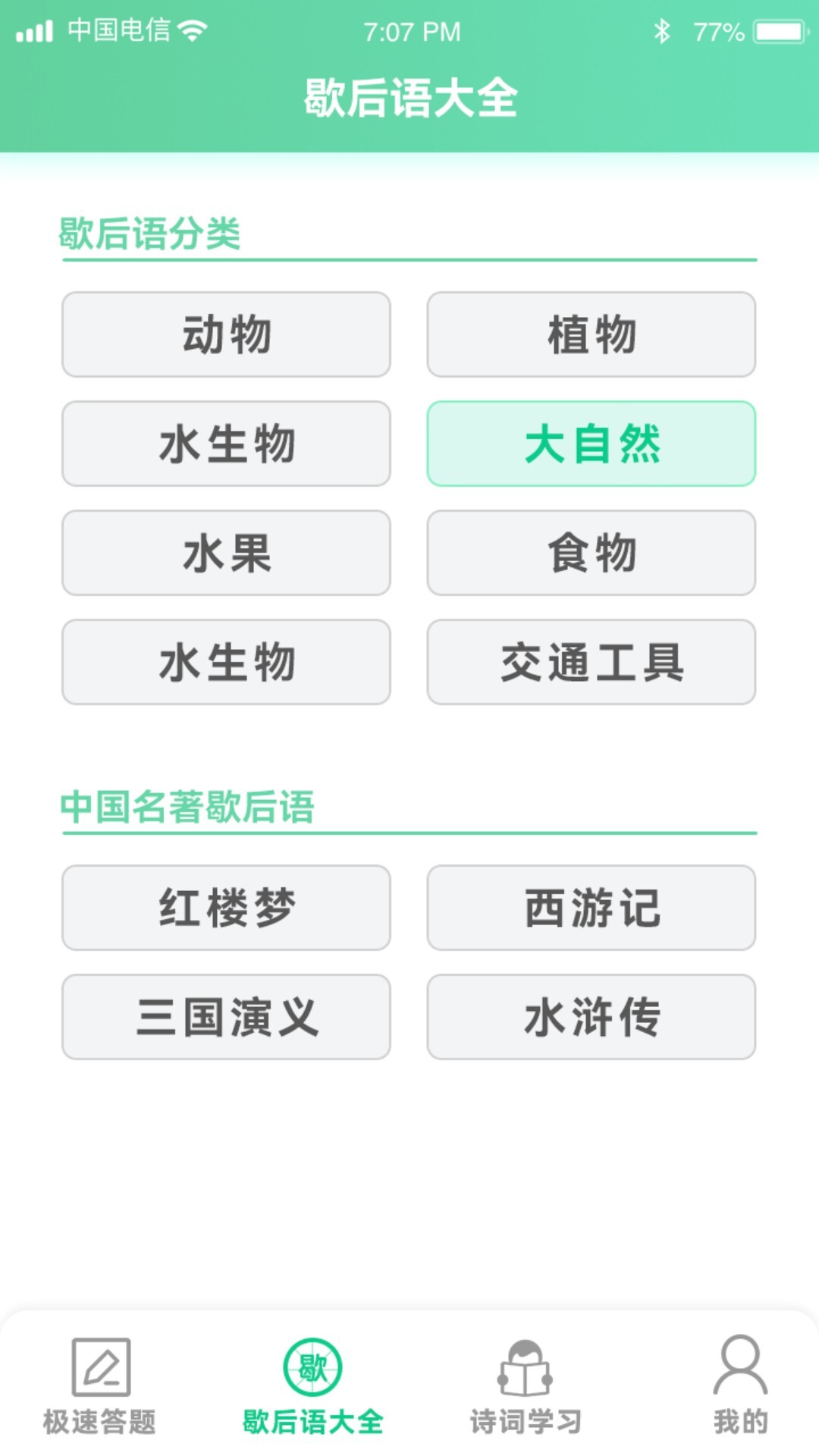Select the first 水生物 category
This screenshot has width=819, height=1456.
point(226,444)
